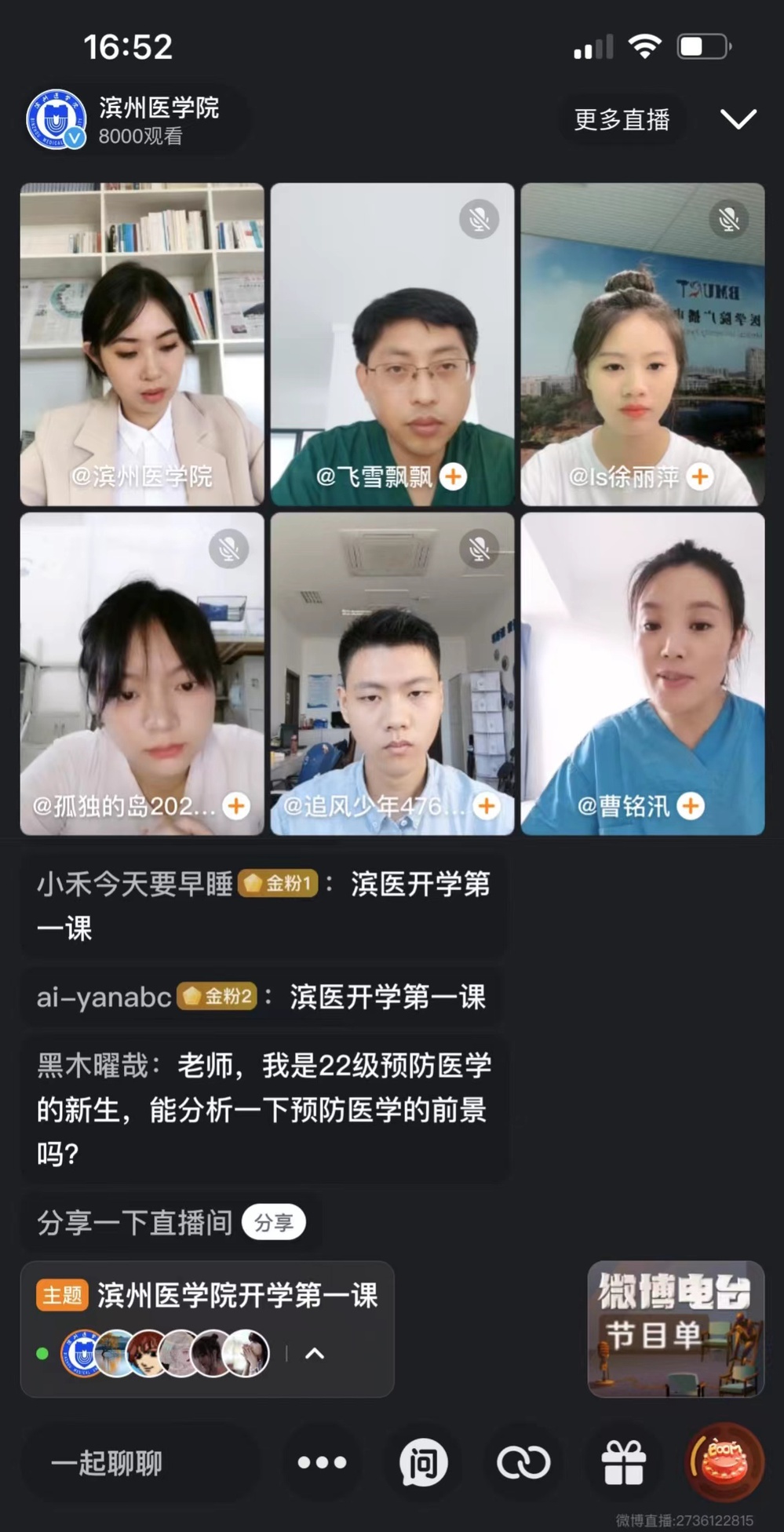Send a gift with the gift icon
This screenshot has width=784, height=1532.
pyautogui.click(x=624, y=1463)
